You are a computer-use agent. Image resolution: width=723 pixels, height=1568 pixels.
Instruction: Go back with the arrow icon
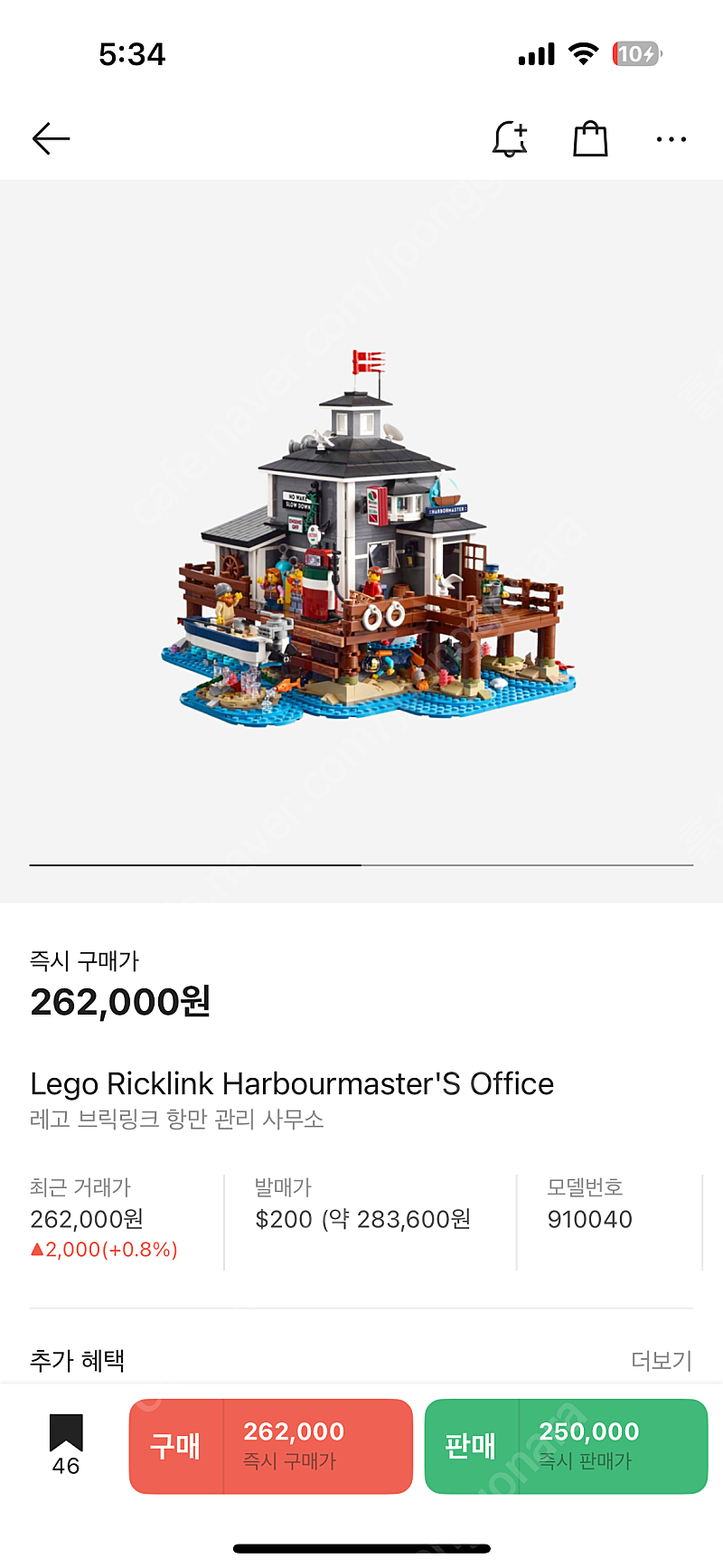pyautogui.click(x=51, y=138)
